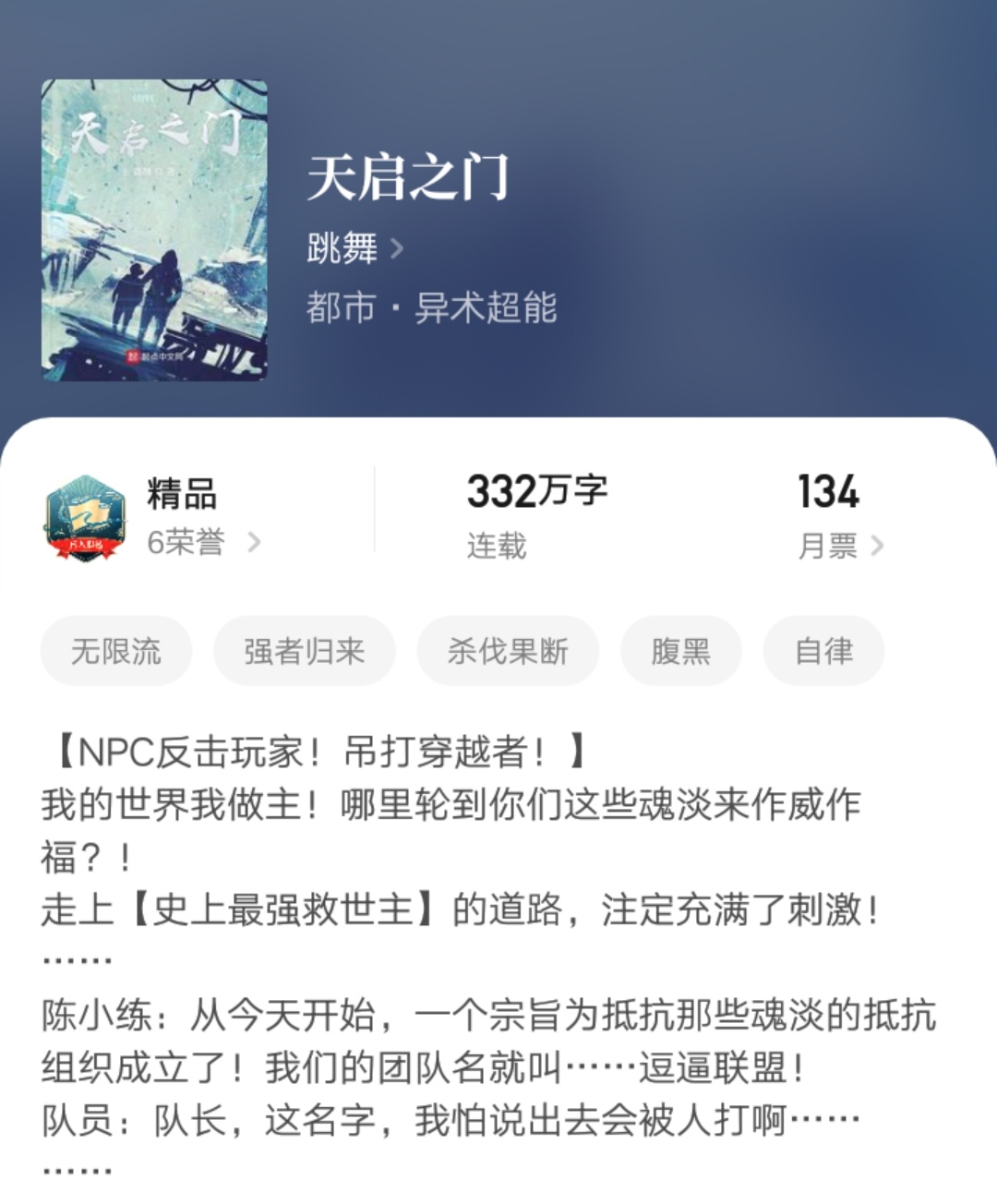The image size is (997, 1204).
Task: Select the 无限流 tag chip
Action: [x=116, y=651]
